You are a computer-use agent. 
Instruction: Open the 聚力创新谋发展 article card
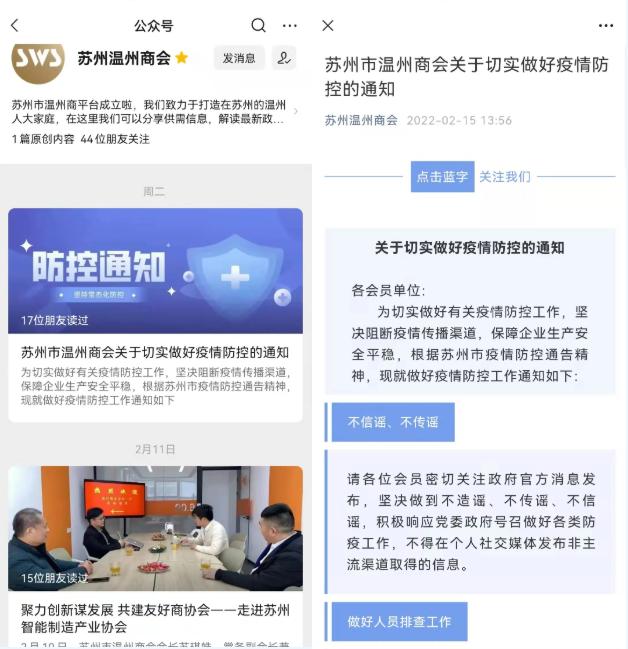tap(155, 550)
